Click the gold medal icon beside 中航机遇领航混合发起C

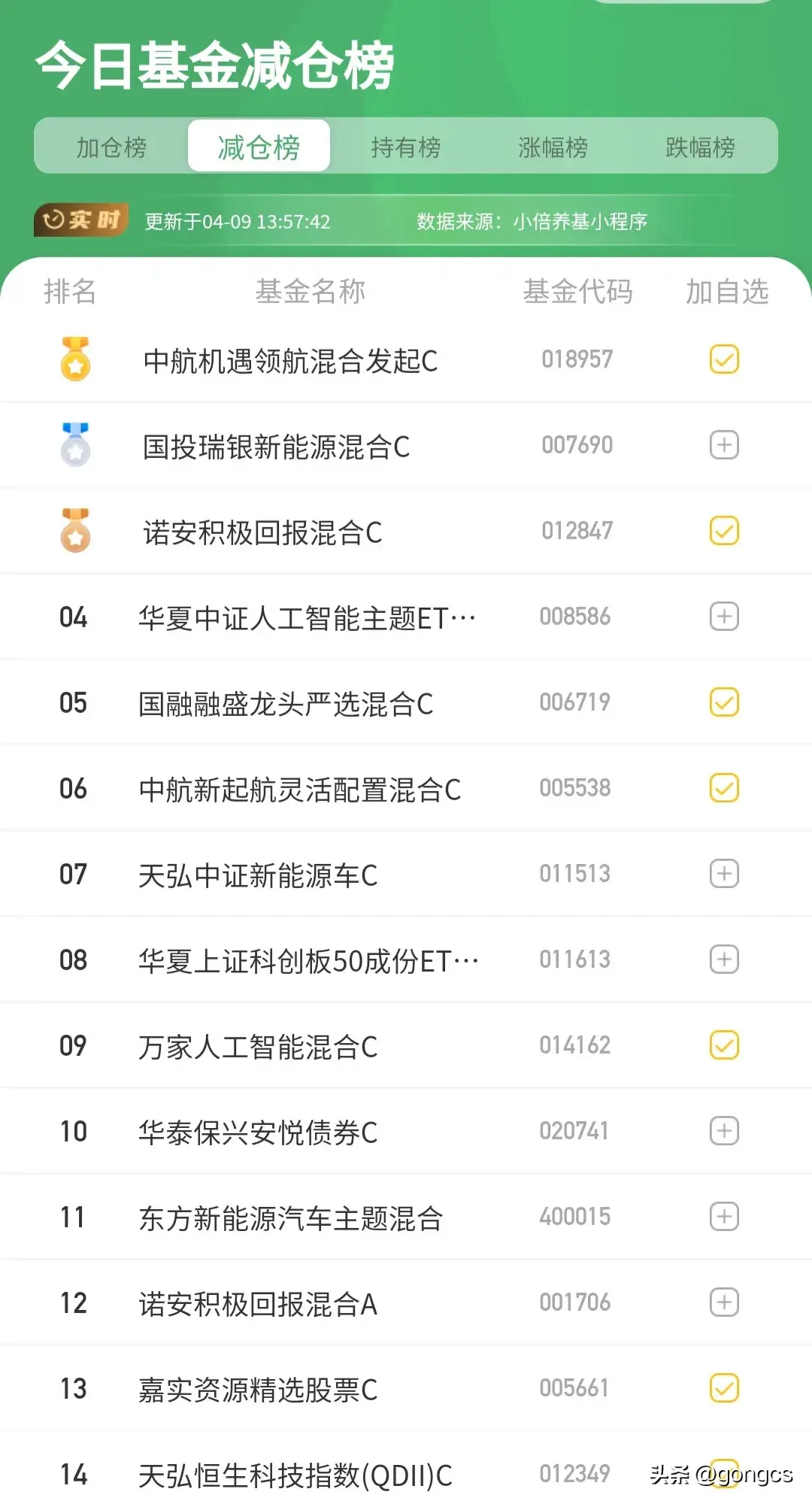[76, 359]
